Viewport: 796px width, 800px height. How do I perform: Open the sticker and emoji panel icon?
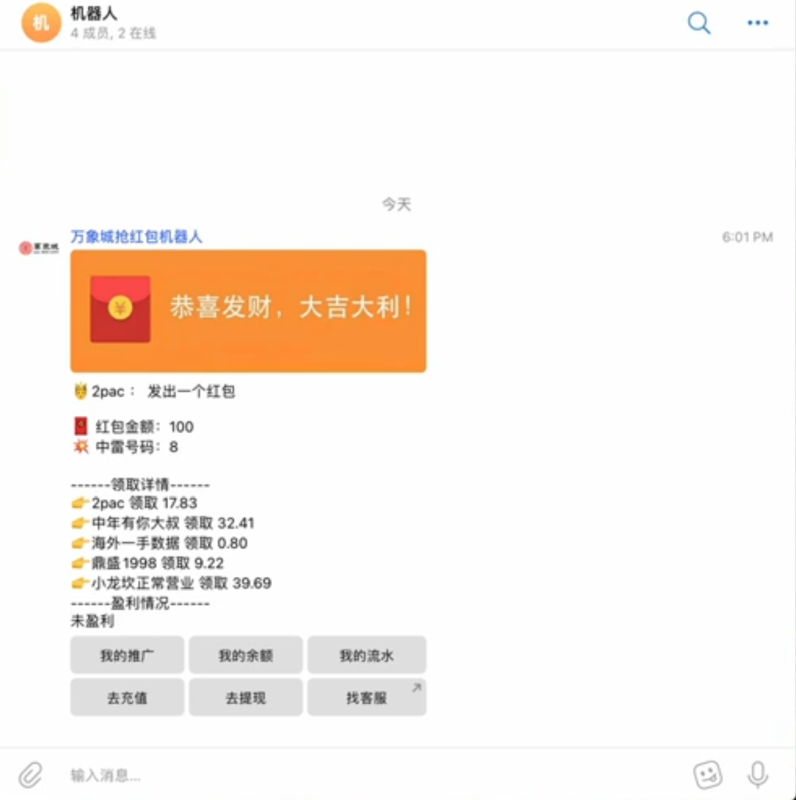(708, 773)
